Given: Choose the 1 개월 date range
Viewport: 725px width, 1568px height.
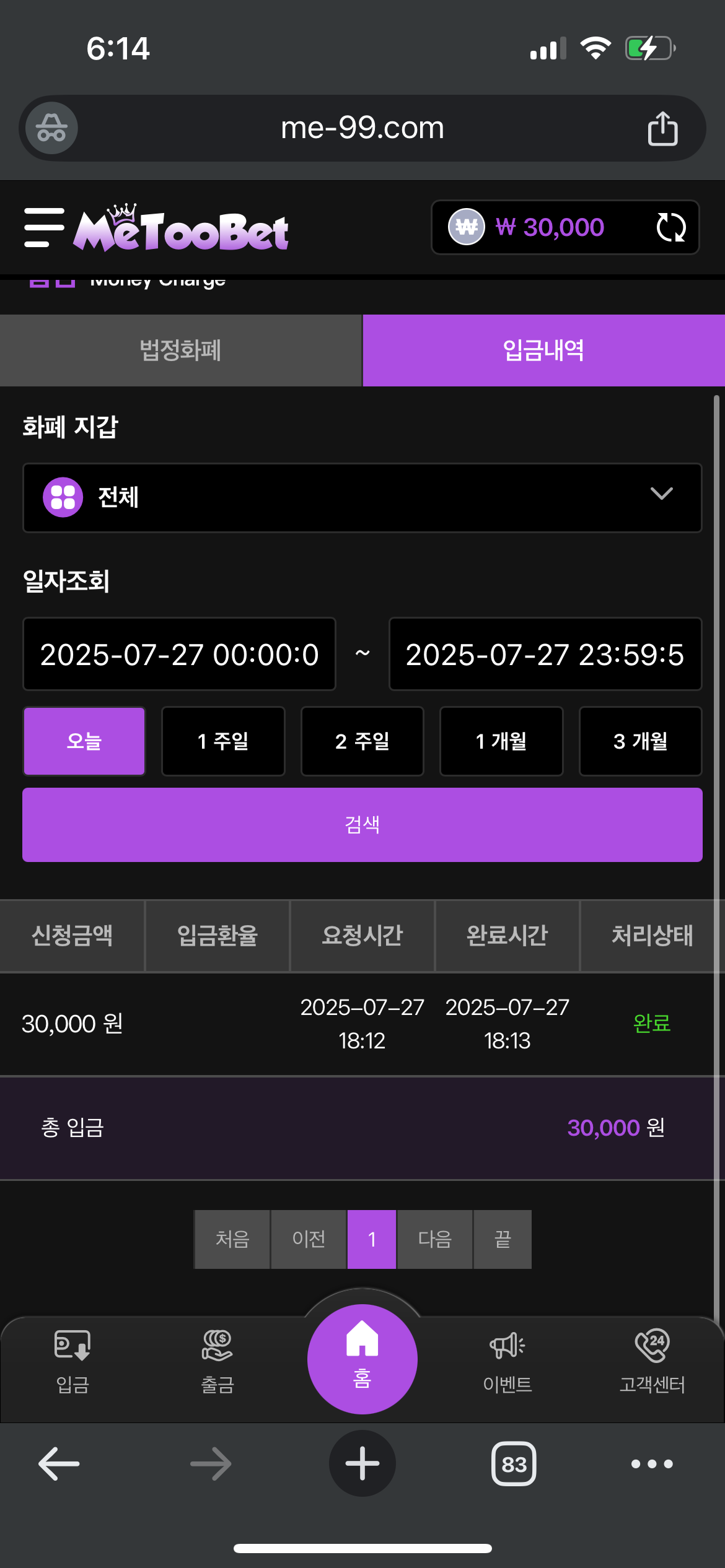Looking at the screenshot, I should (501, 741).
